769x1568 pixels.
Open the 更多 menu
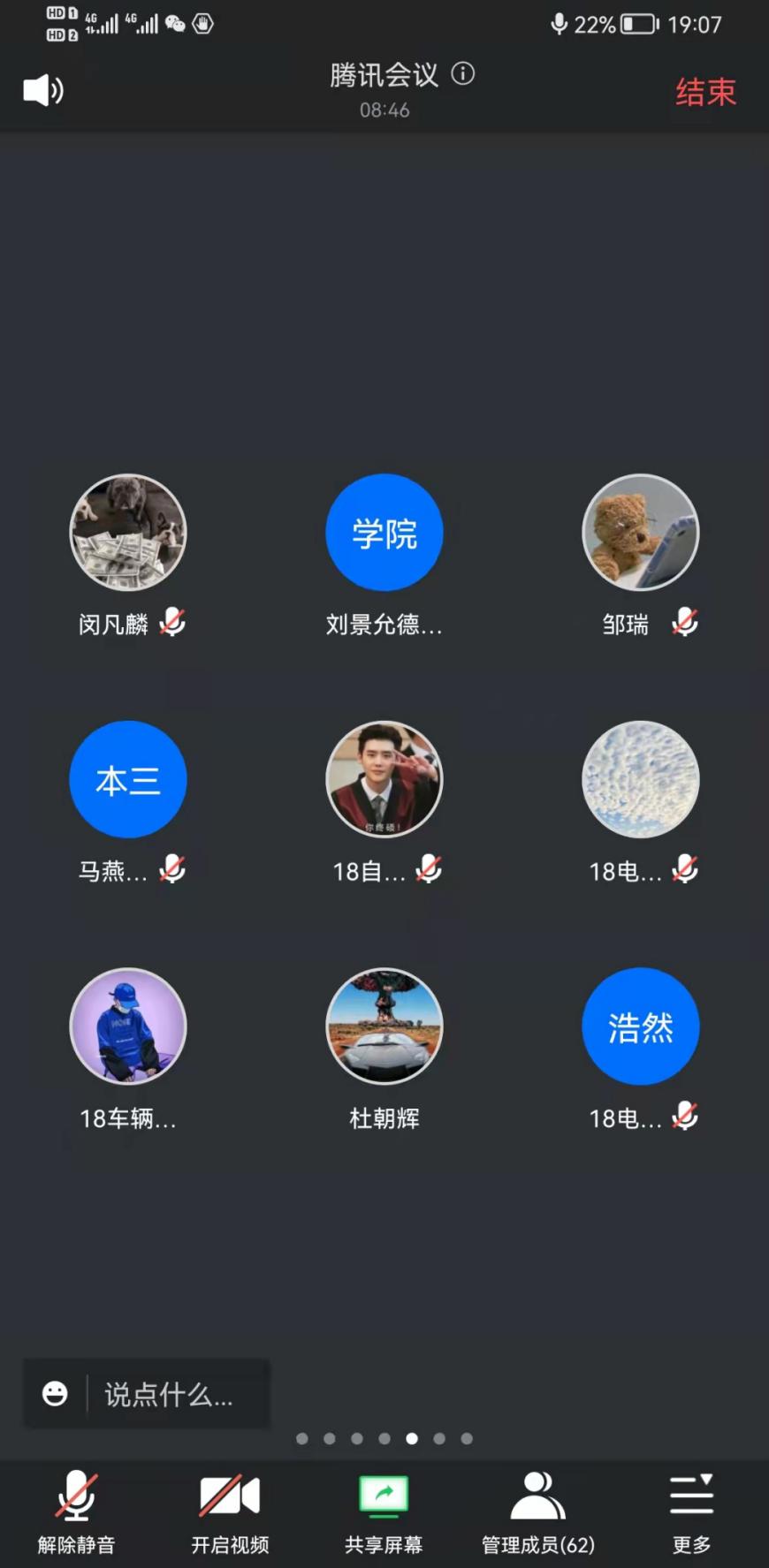coord(691,1511)
